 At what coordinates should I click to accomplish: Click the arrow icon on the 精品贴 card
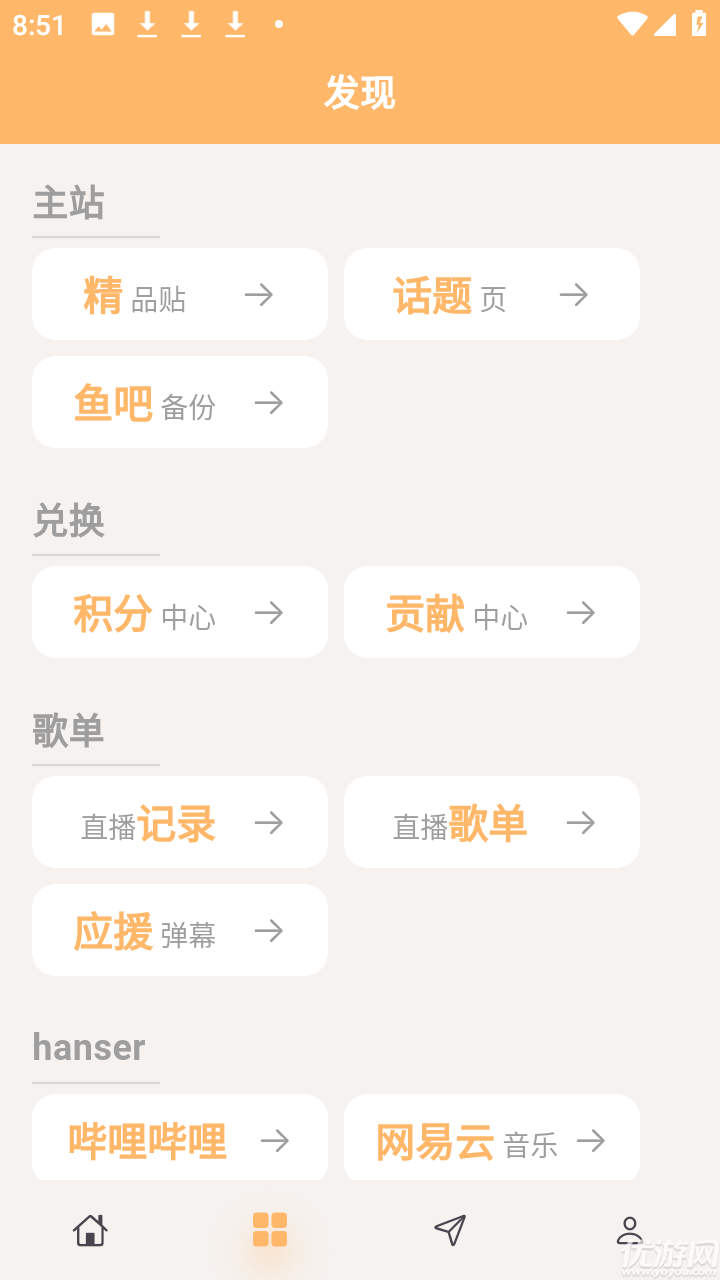click(261, 294)
